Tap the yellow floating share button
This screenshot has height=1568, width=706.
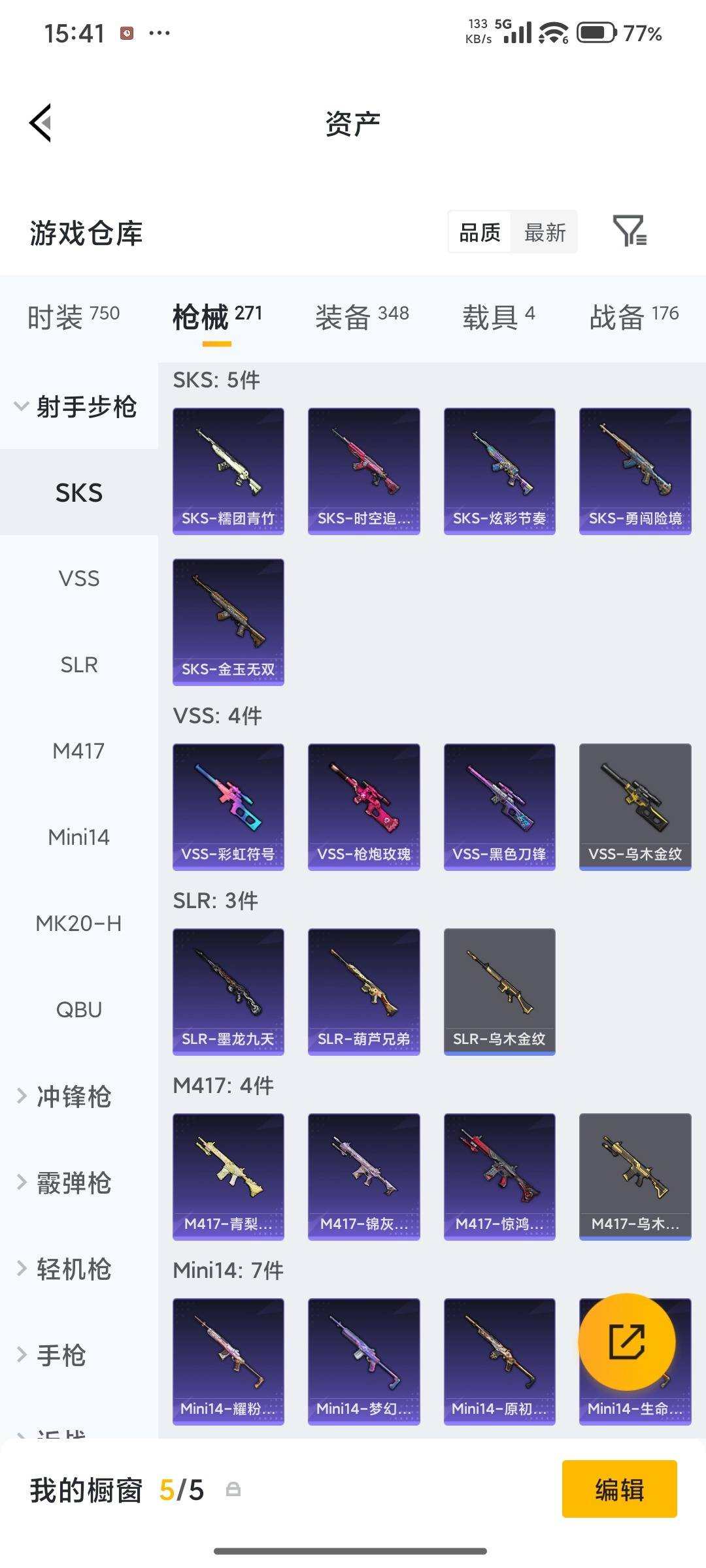pos(627,1341)
